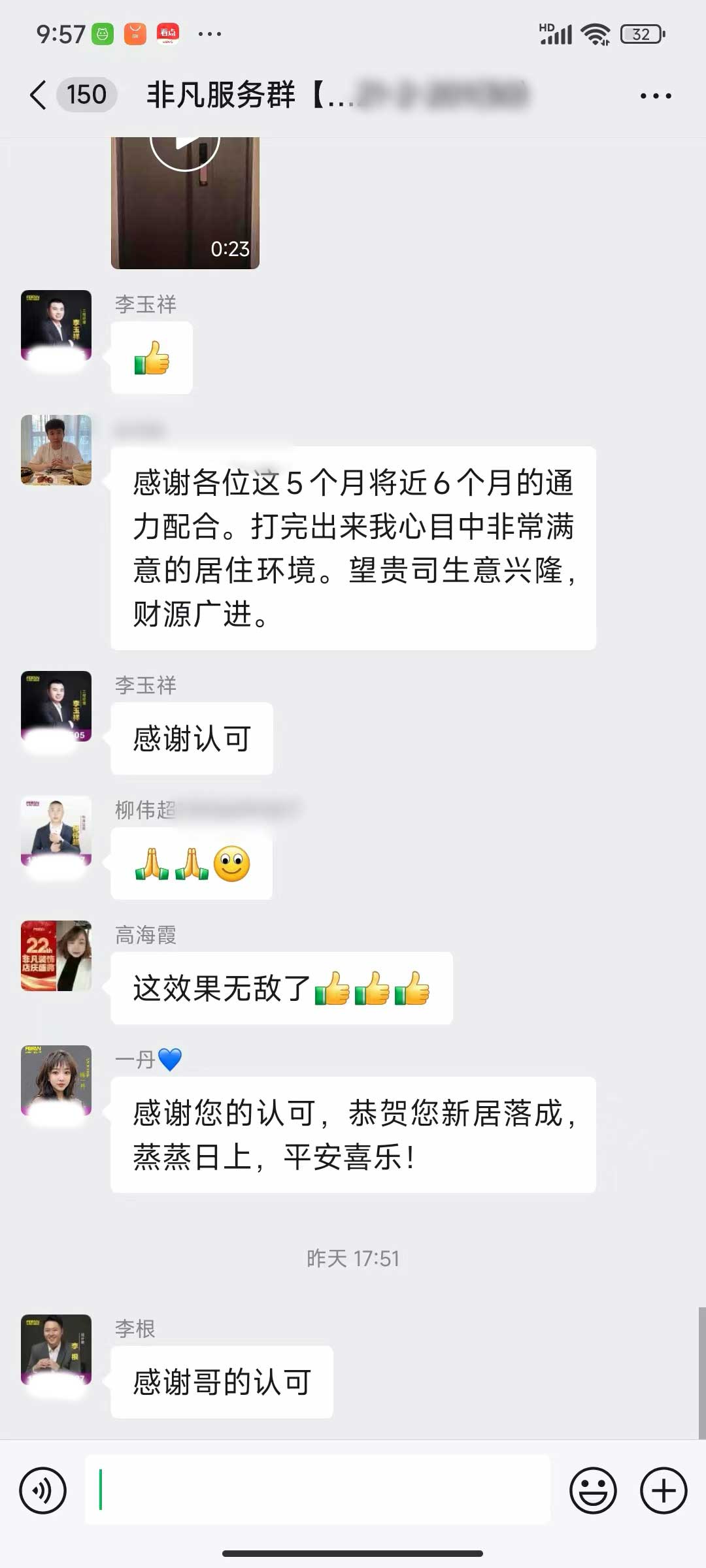Open the group chat overflow menu
This screenshot has height=1568, width=706.
(655, 96)
